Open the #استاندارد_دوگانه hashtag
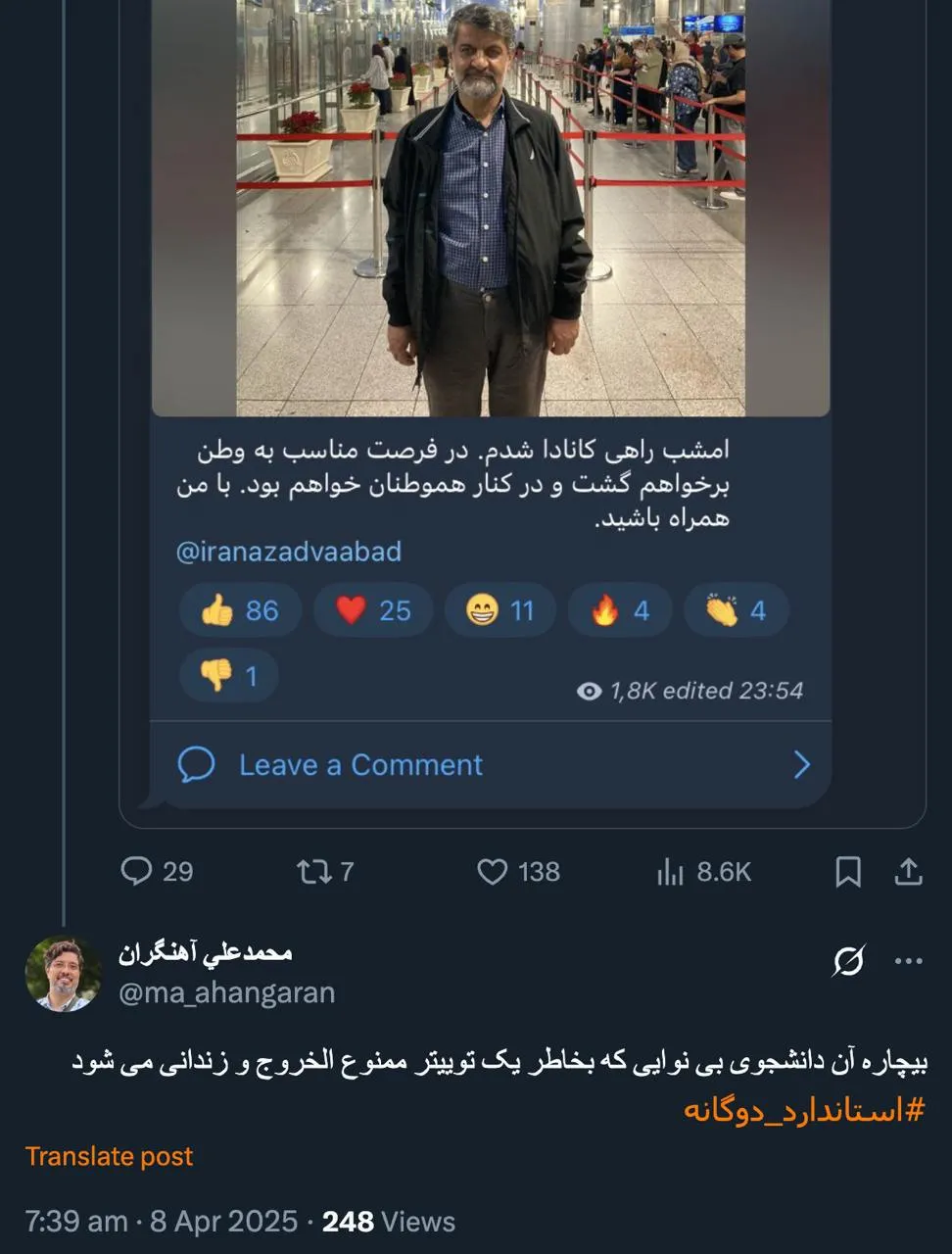The width and height of the screenshot is (952, 1254). coord(803,1110)
